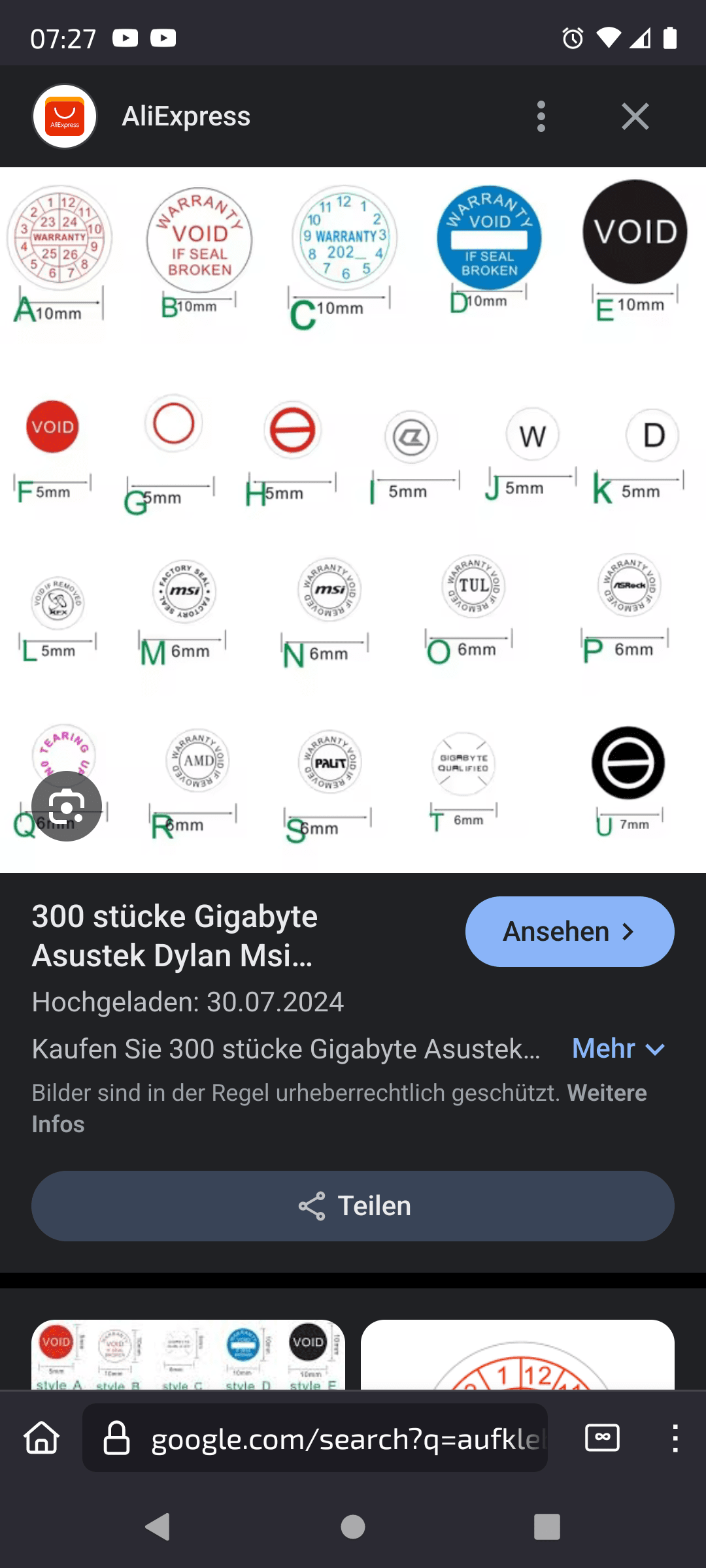Open the browser tabs switcher
This screenshot has height=1568, width=706.
click(x=602, y=1439)
